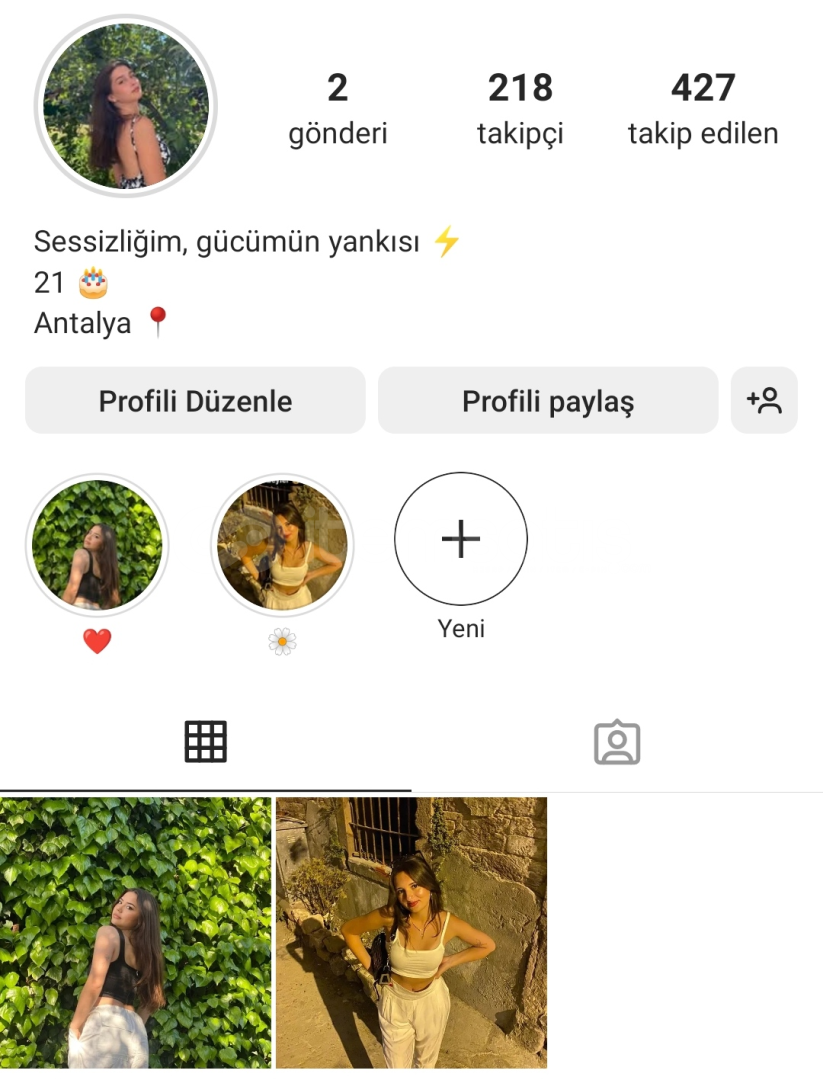
Task: View the 218 takipçi list
Action: click(x=520, y=108)
